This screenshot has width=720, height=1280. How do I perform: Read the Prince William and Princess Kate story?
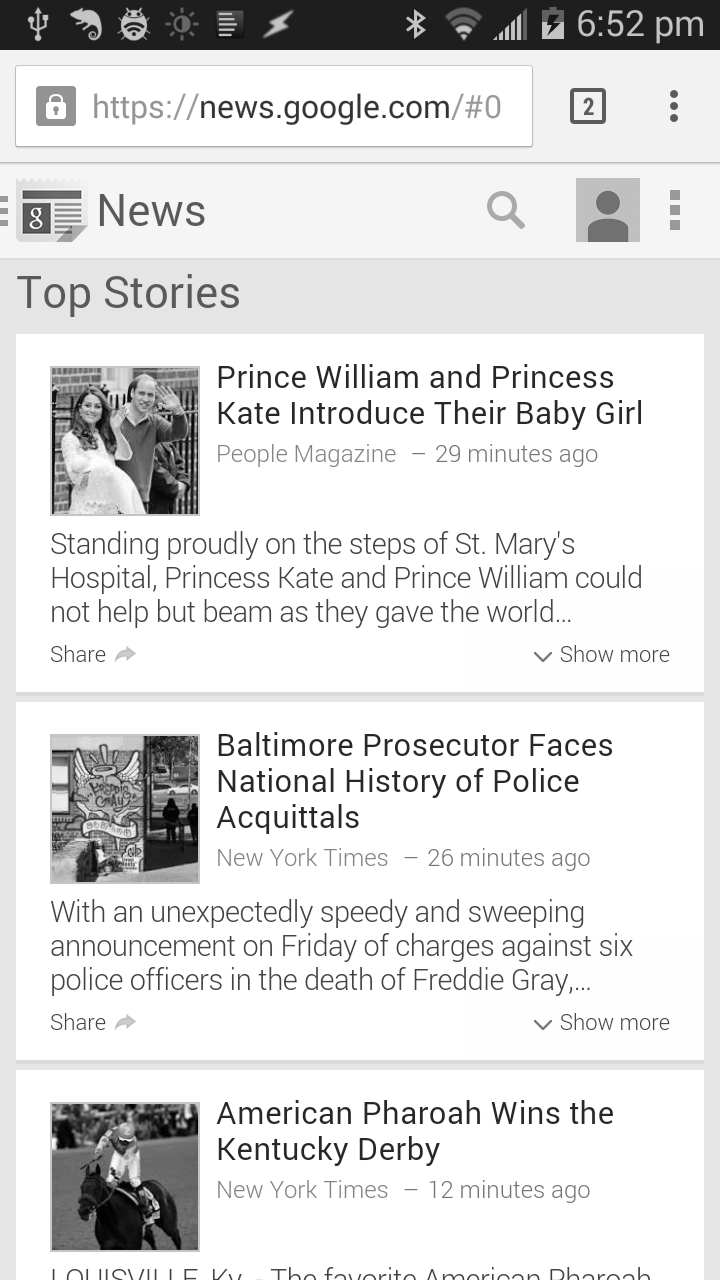click(x=429, y=395)
